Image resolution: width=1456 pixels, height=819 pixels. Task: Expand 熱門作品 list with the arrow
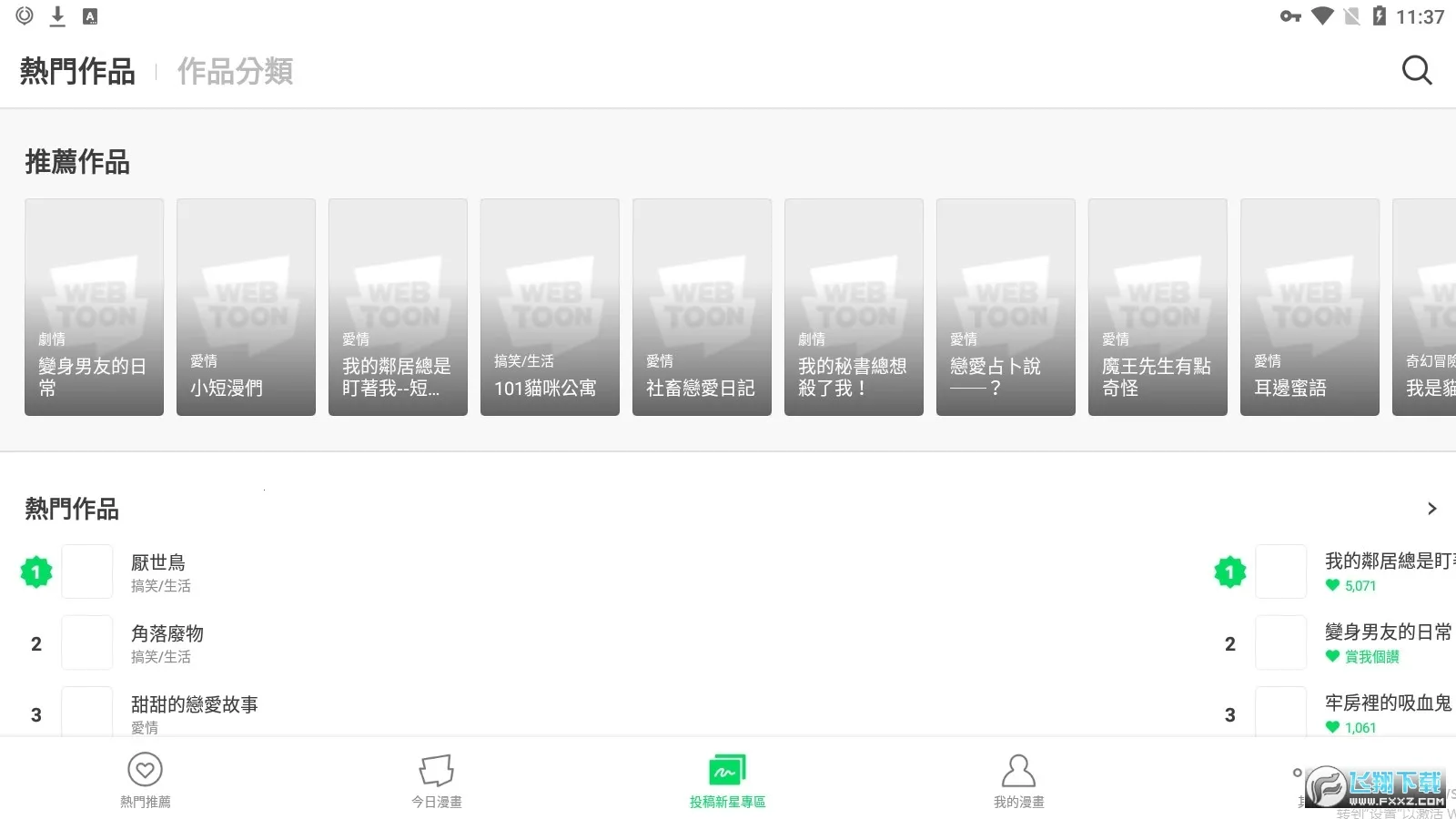pos(1431,509)
